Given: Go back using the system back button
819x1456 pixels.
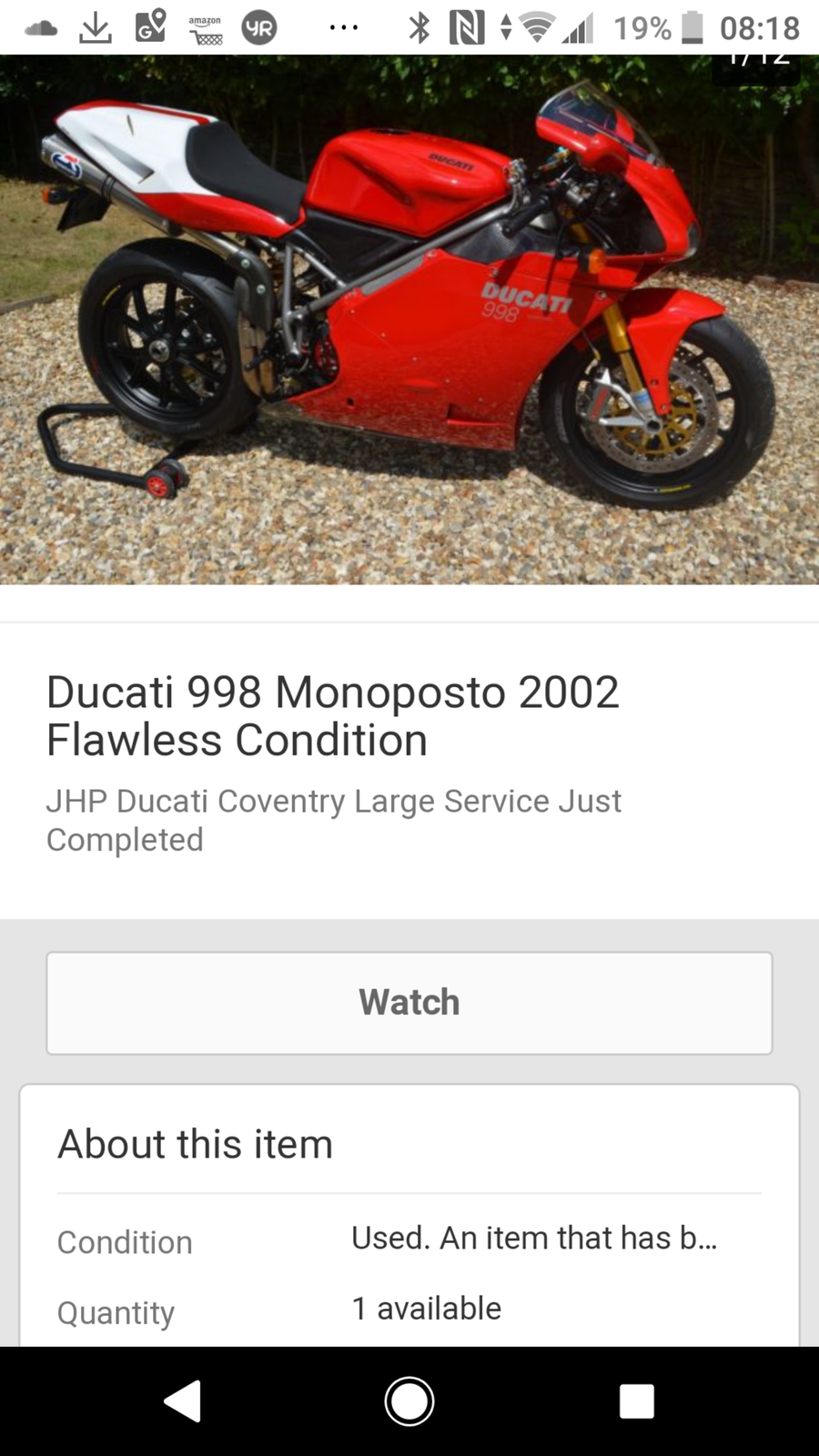Looking at the screenshot, I should 183,1401.
